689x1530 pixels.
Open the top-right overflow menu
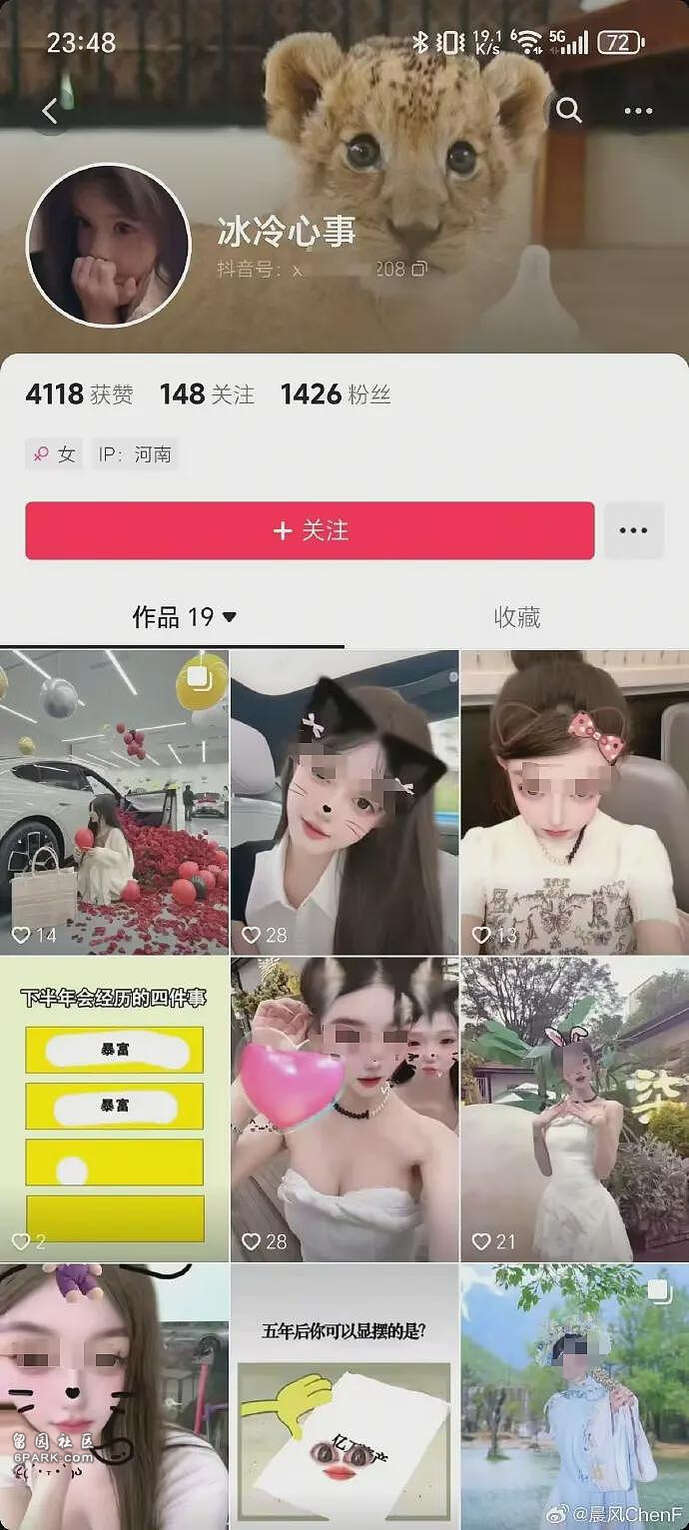click(638, 111)
